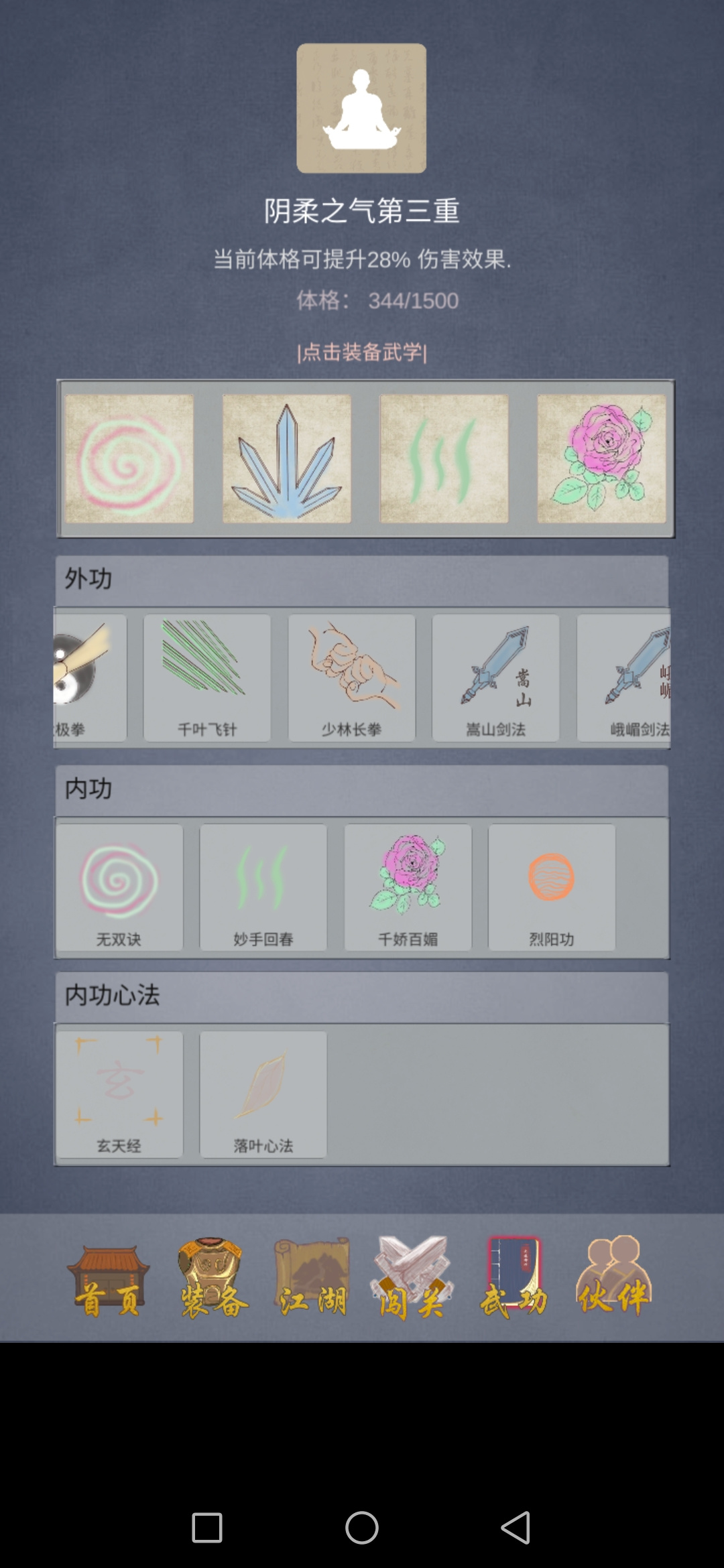Select 千叶飞针 external skill
This screenshot has width=724, height=1568.
point(207,678)
